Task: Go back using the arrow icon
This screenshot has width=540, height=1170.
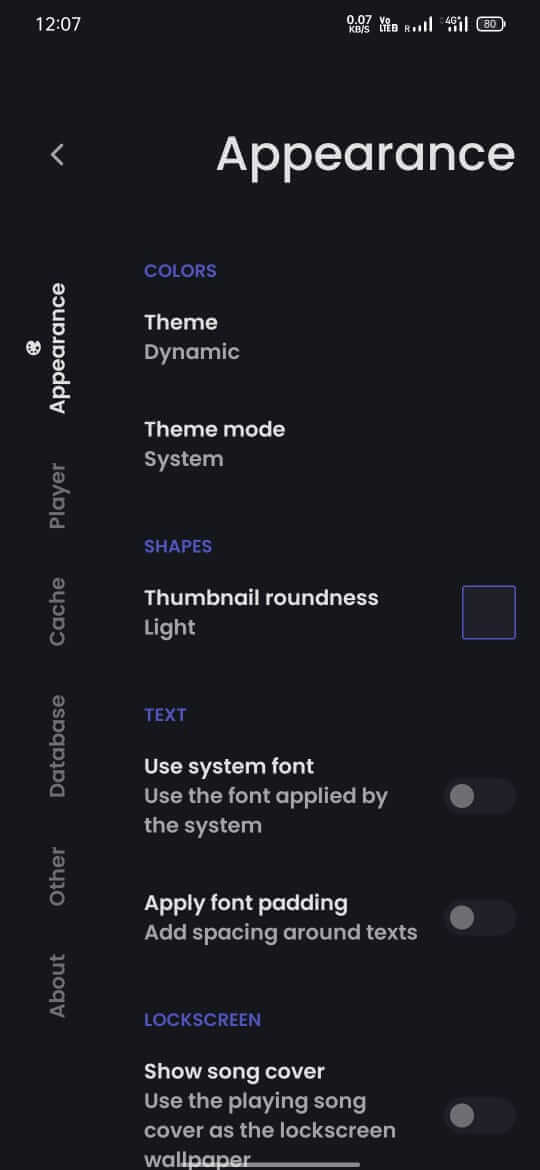Action: coord(57,155)
